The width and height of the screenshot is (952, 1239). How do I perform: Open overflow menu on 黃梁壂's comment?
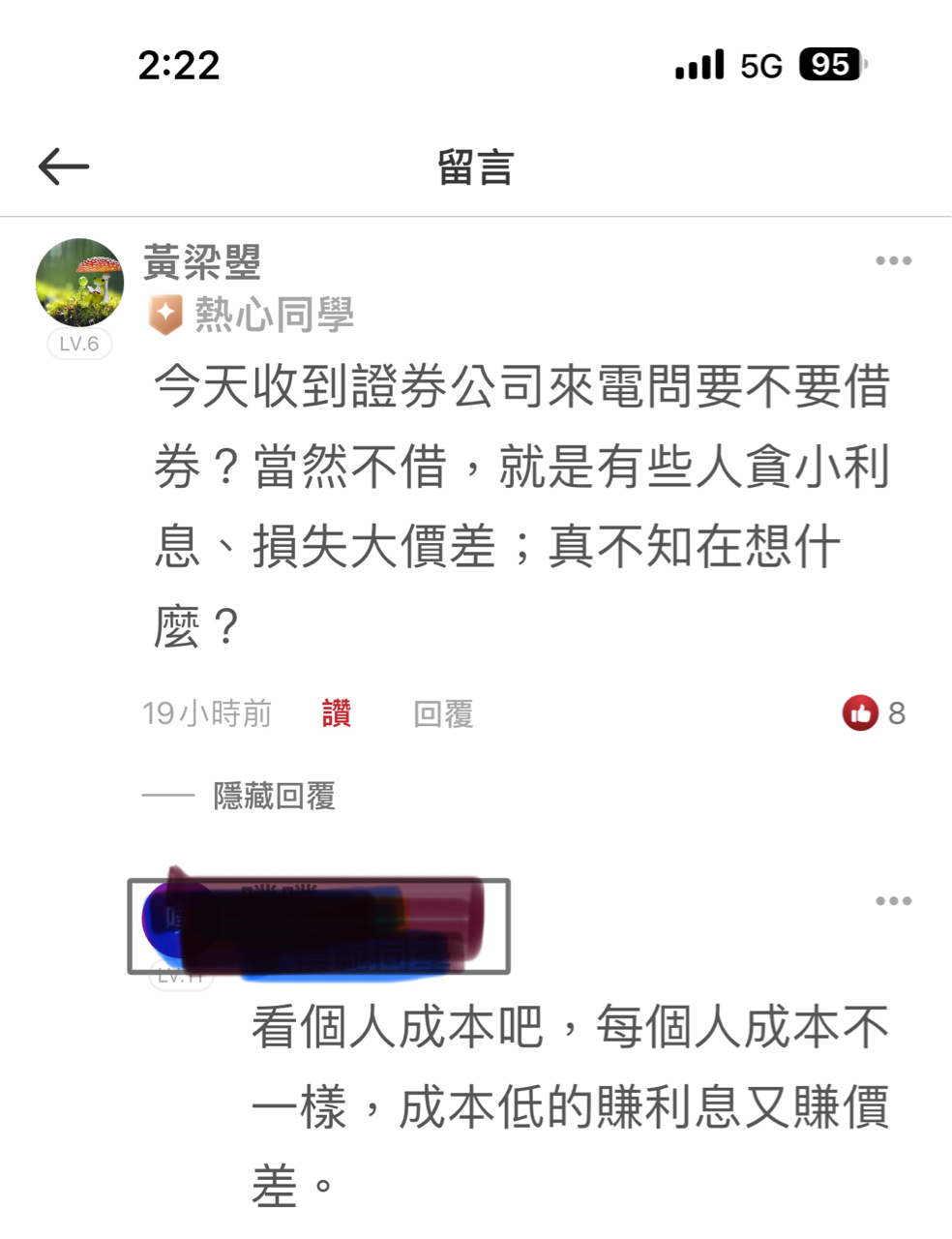pos(893,260)
